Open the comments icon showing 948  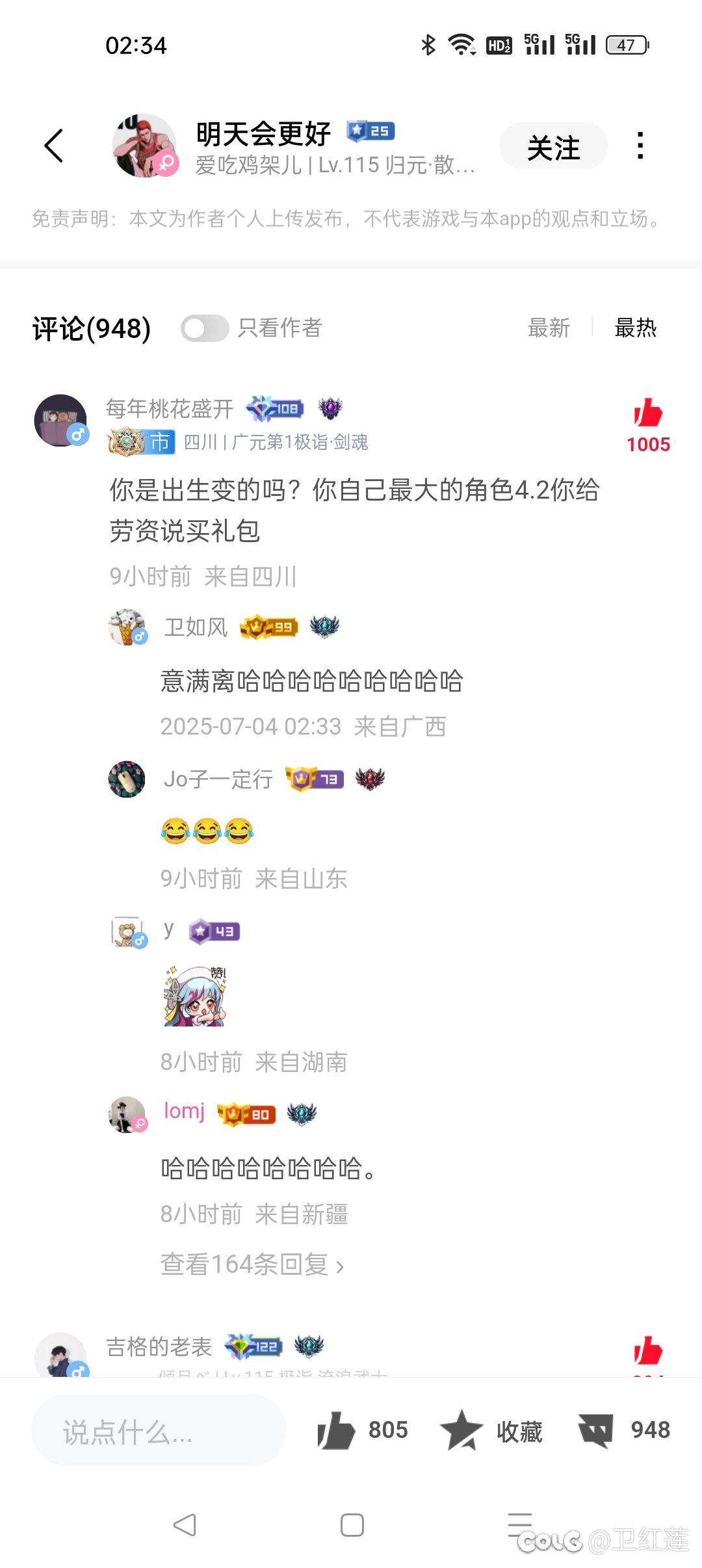[624, 1430]
